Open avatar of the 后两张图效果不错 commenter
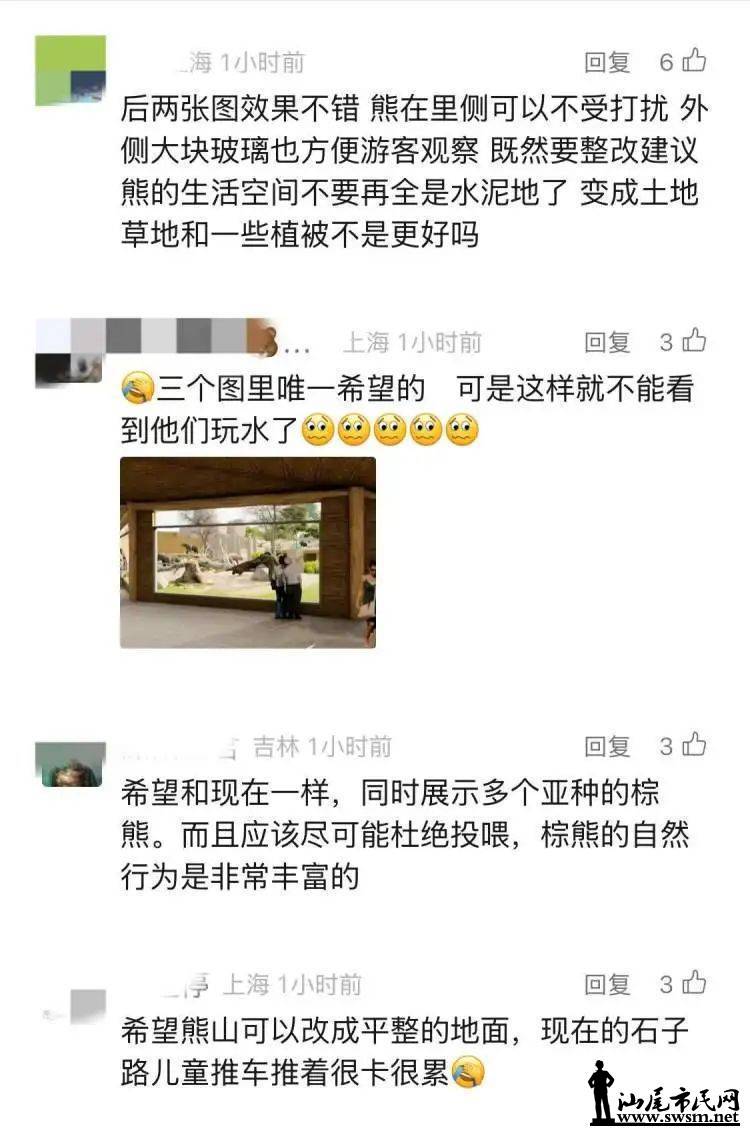 70,70
